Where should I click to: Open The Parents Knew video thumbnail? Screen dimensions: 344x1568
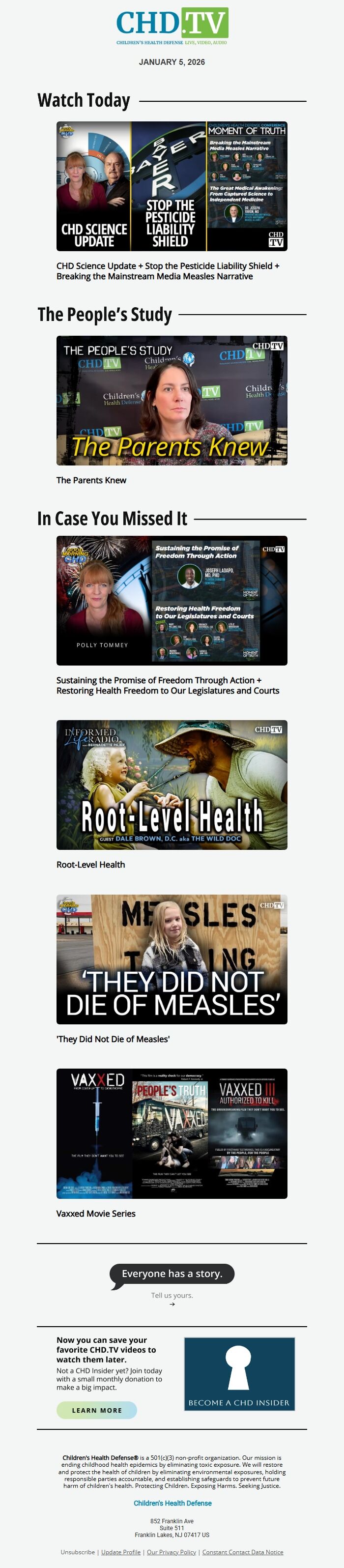point(172,401)
